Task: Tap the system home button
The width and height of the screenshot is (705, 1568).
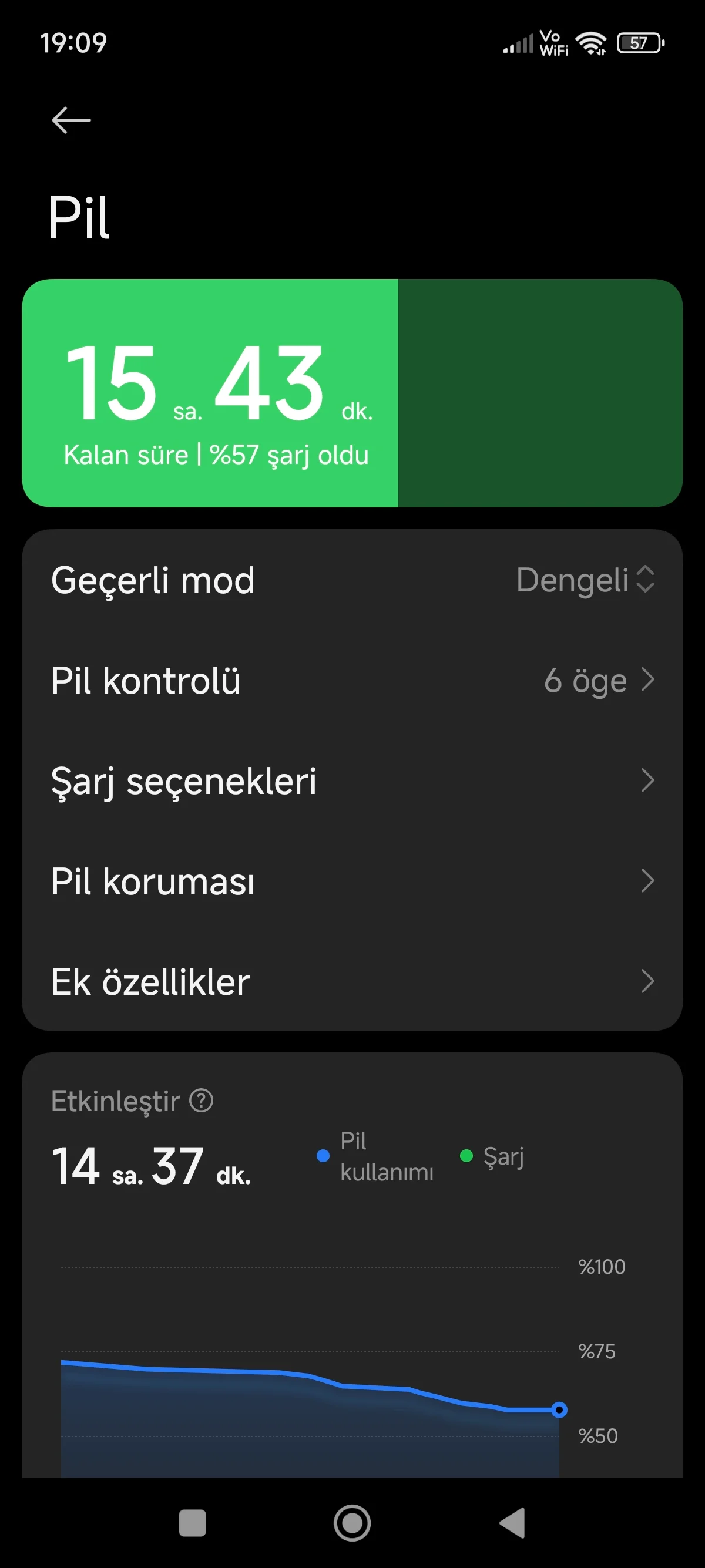Action: click(x=352, y=1523)
